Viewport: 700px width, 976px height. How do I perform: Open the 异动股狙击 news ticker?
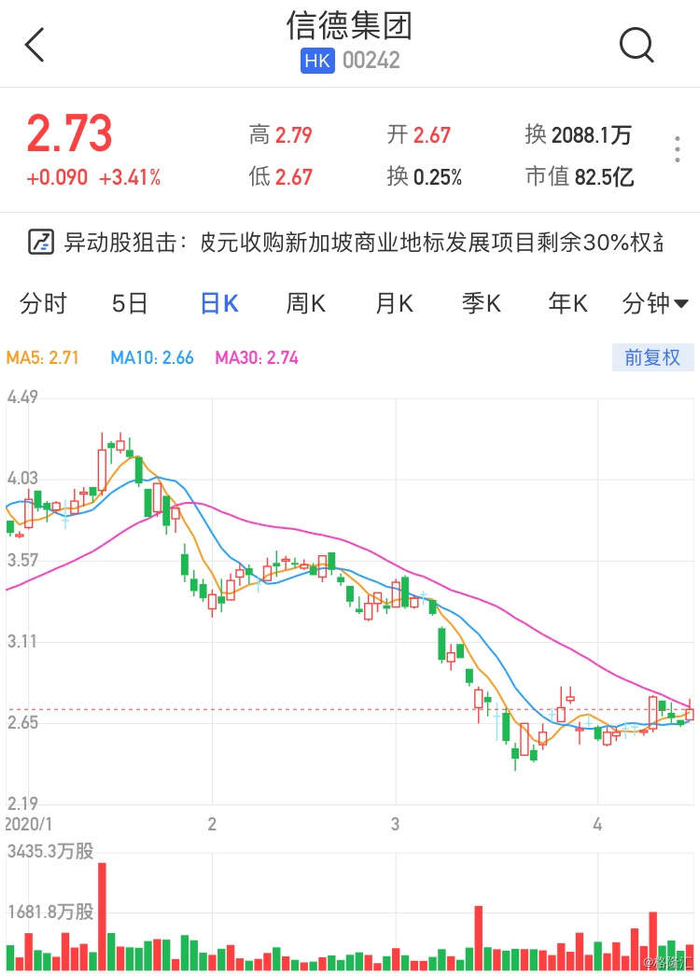(350, 242)
